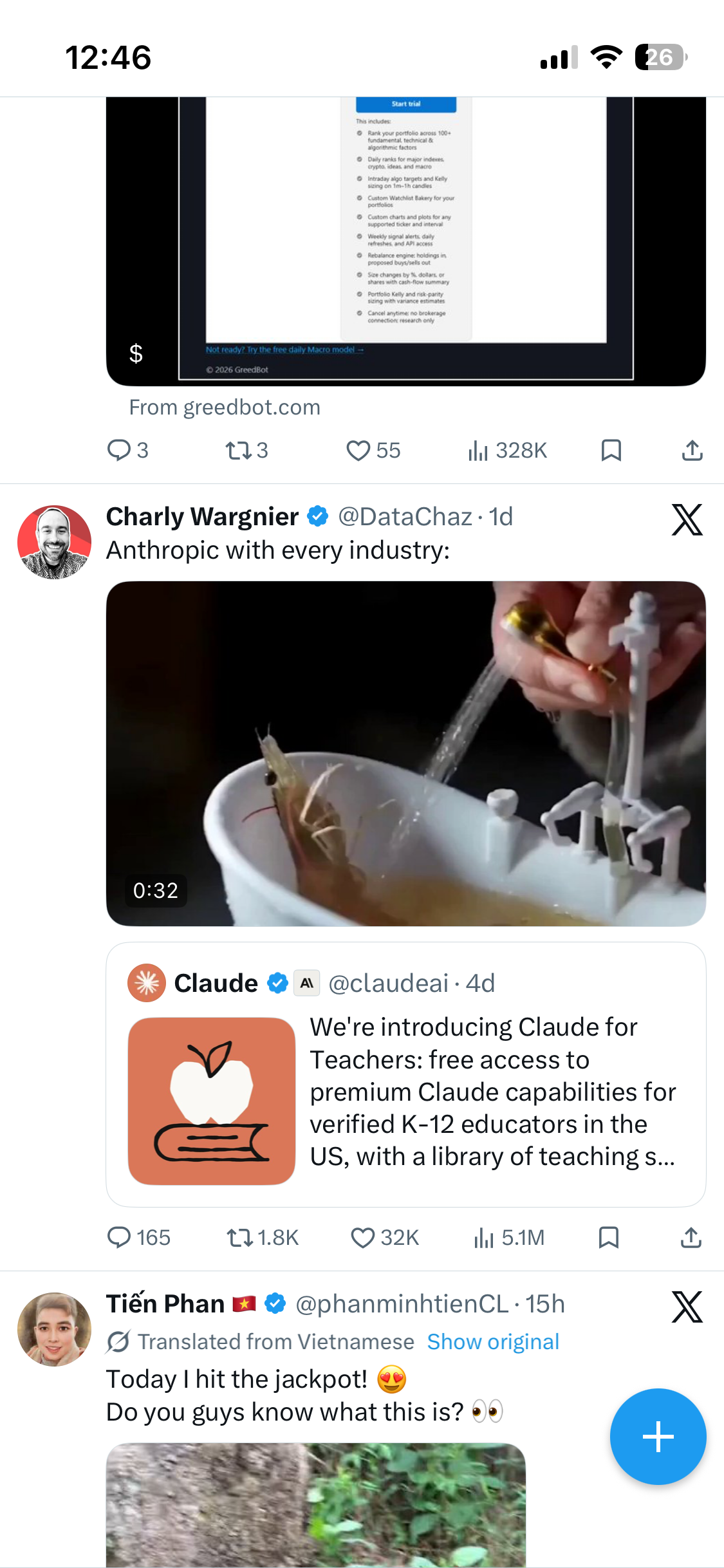Open the quoted Claude for Teachers post

click(x=405, y=1074)
